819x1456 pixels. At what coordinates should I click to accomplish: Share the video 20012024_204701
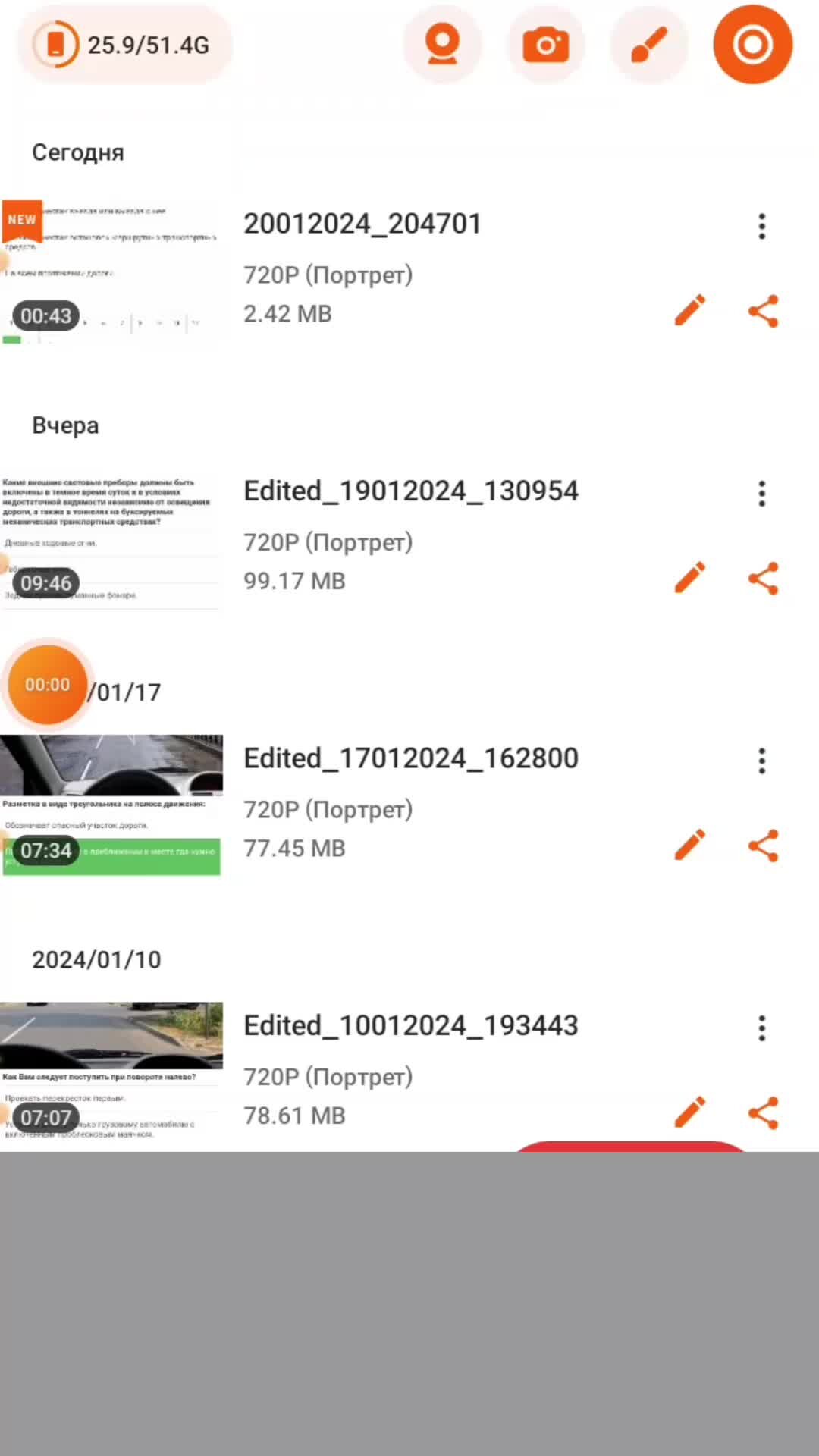coord(763,311)
